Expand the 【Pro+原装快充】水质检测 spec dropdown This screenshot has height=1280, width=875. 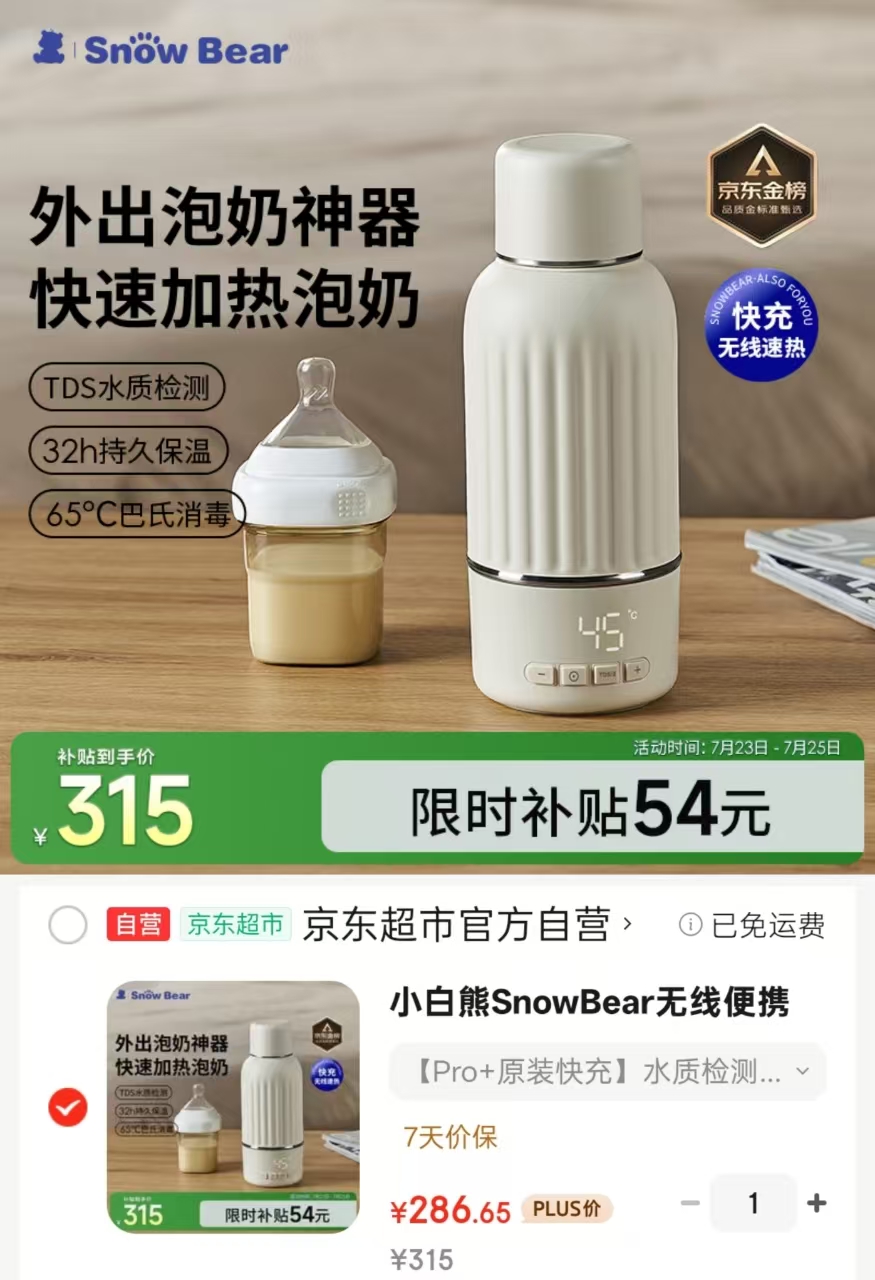click(607, 1071)
